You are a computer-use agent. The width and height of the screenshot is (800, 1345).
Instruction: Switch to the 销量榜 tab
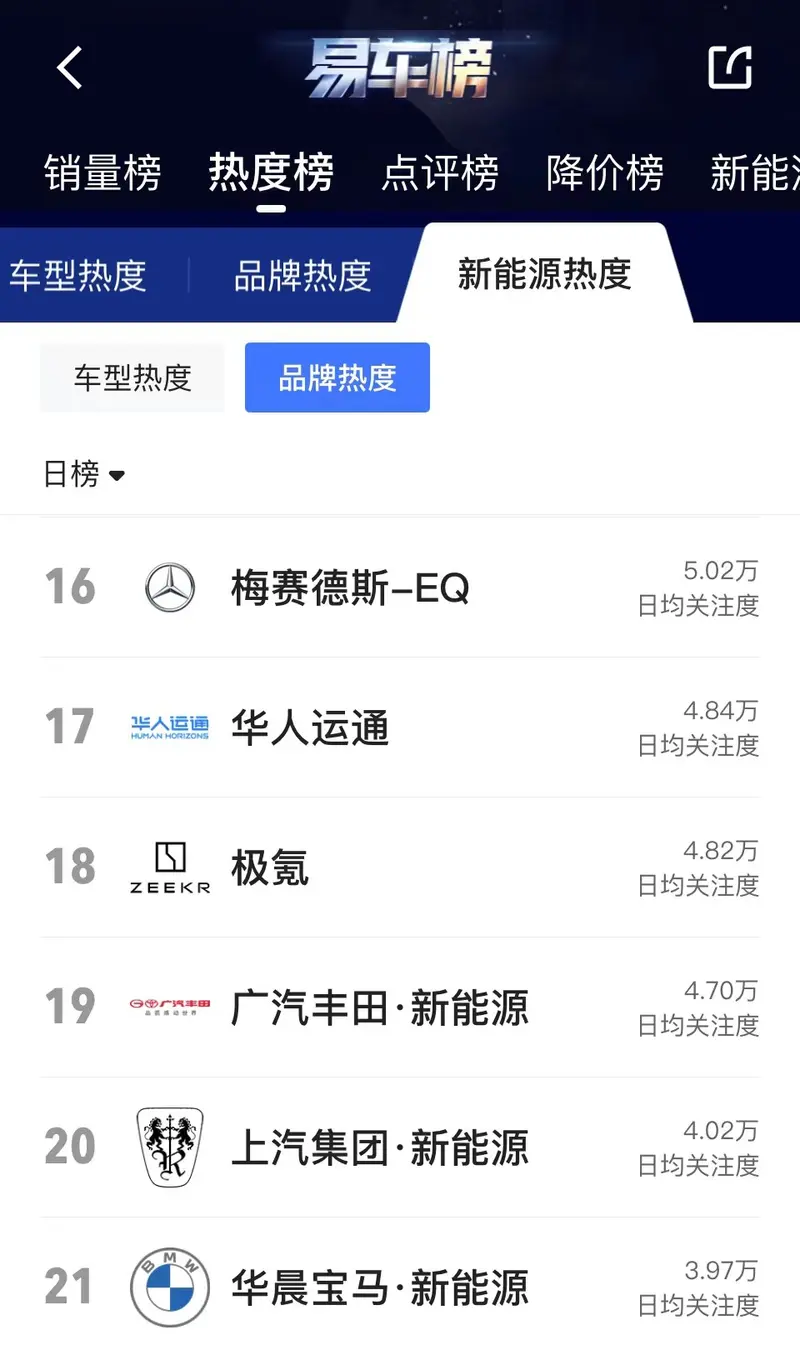[x=102, y=173]
